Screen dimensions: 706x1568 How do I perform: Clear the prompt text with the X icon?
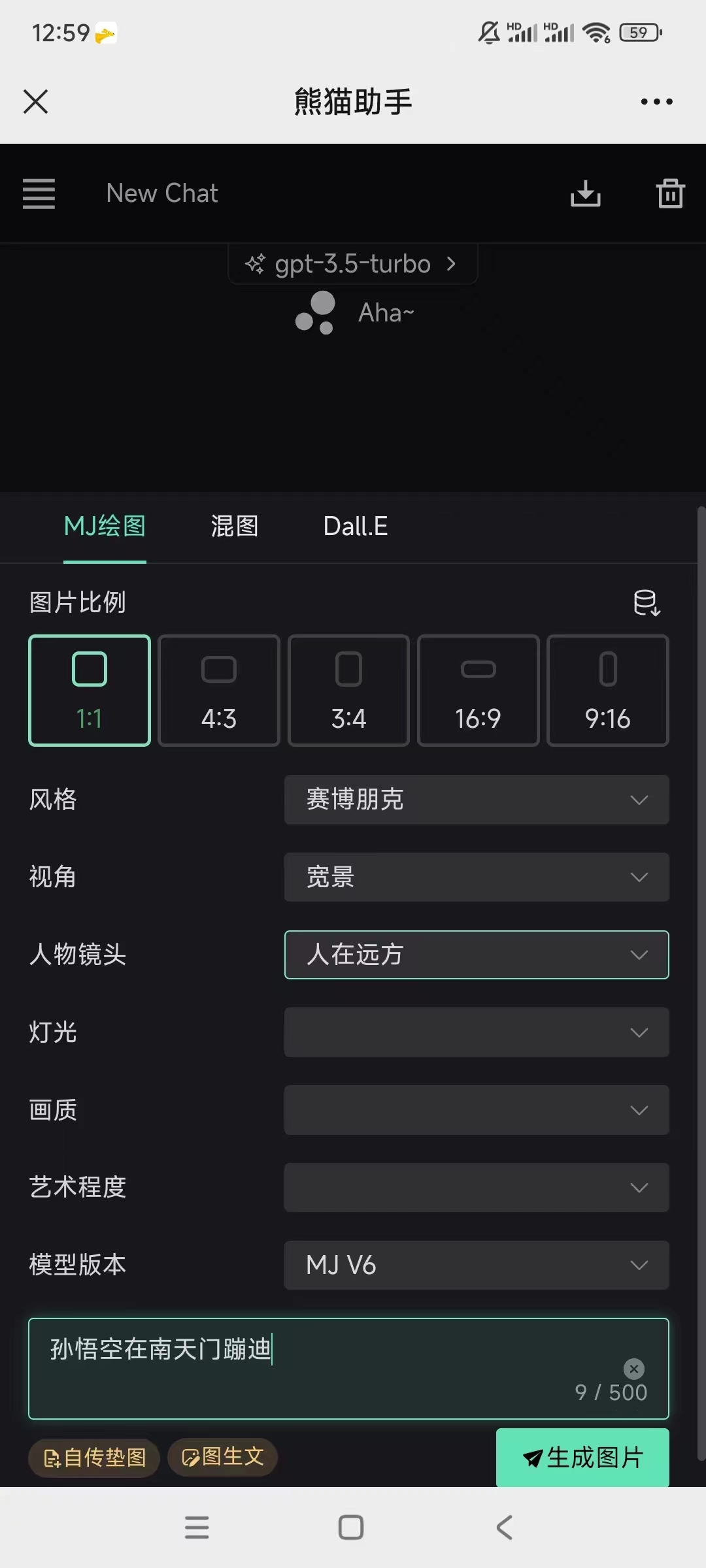pos(633,1369)
